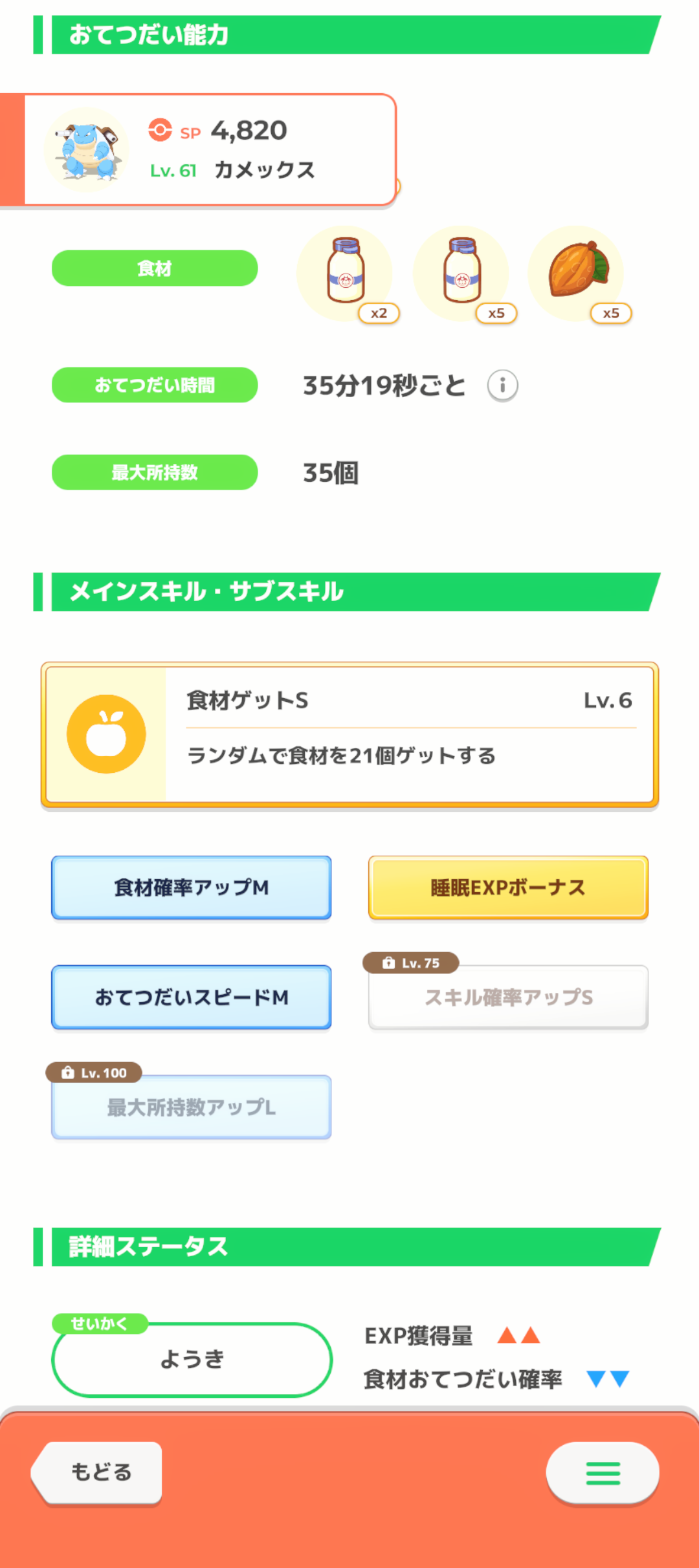This screenshot has width=699, height=1568.
Task: Select the おてつだいスピードM sub skill
Action: tap(192, 997)
